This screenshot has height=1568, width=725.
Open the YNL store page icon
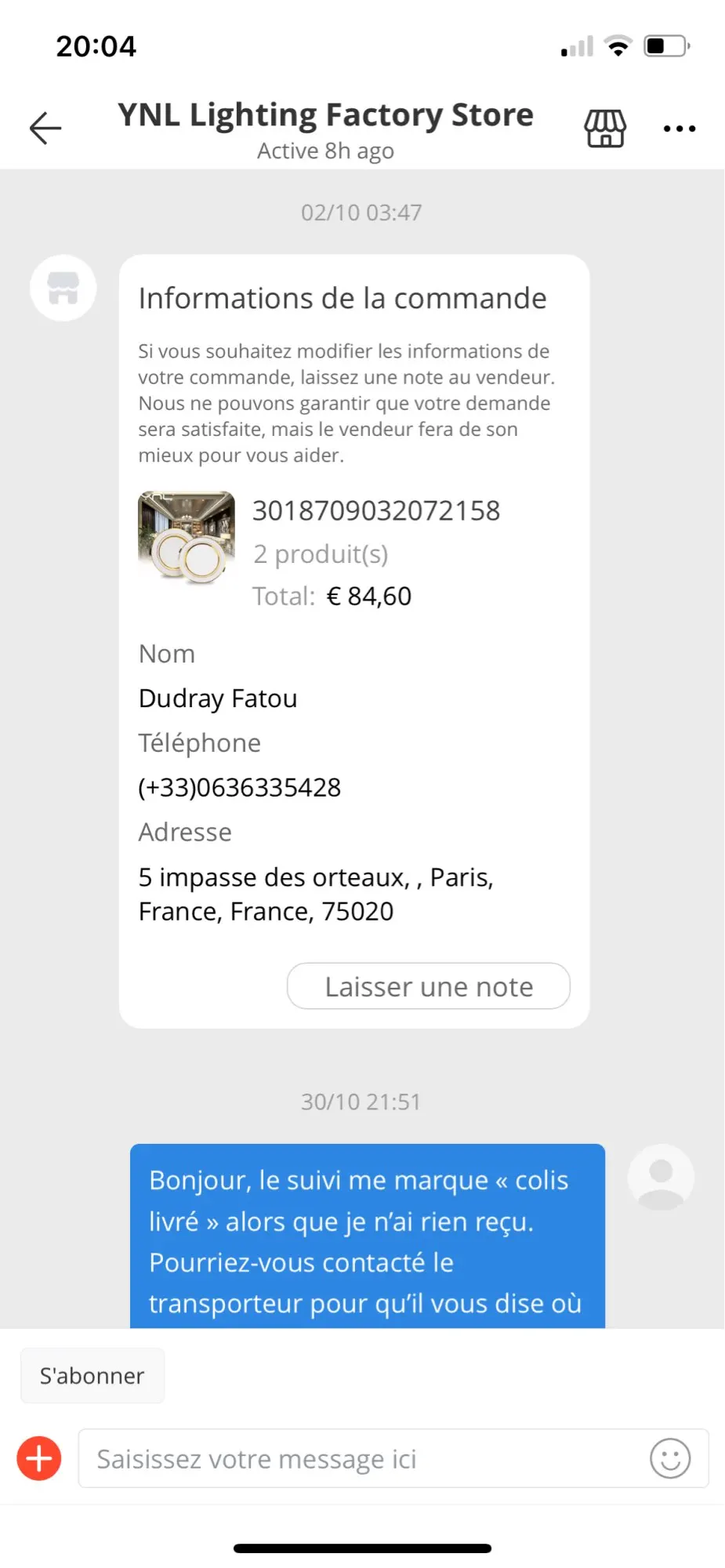pos(605,129)
